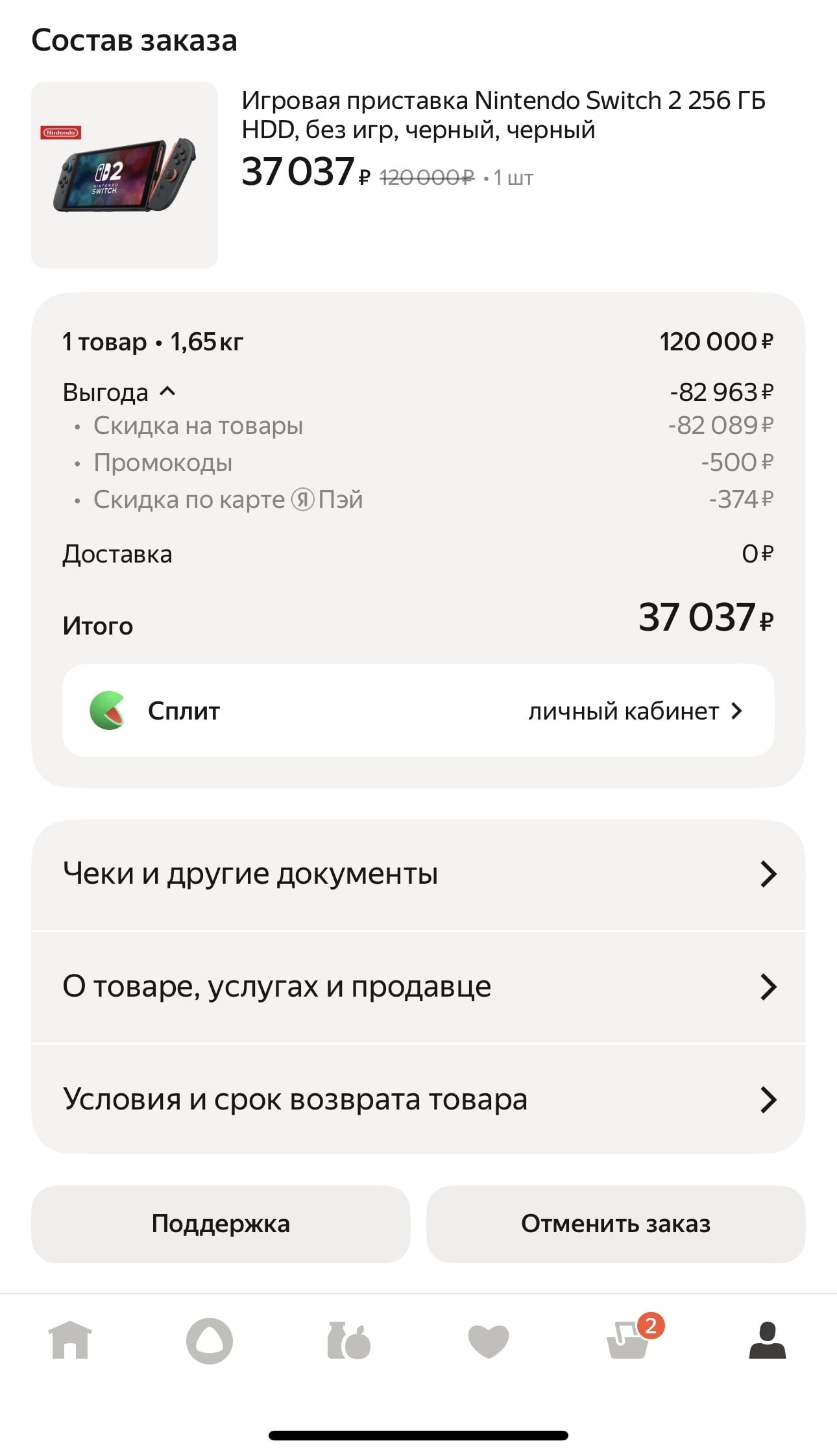Open Чеки и другие документы
Viewport: 837px width, 1456px height.
point(418,874)
